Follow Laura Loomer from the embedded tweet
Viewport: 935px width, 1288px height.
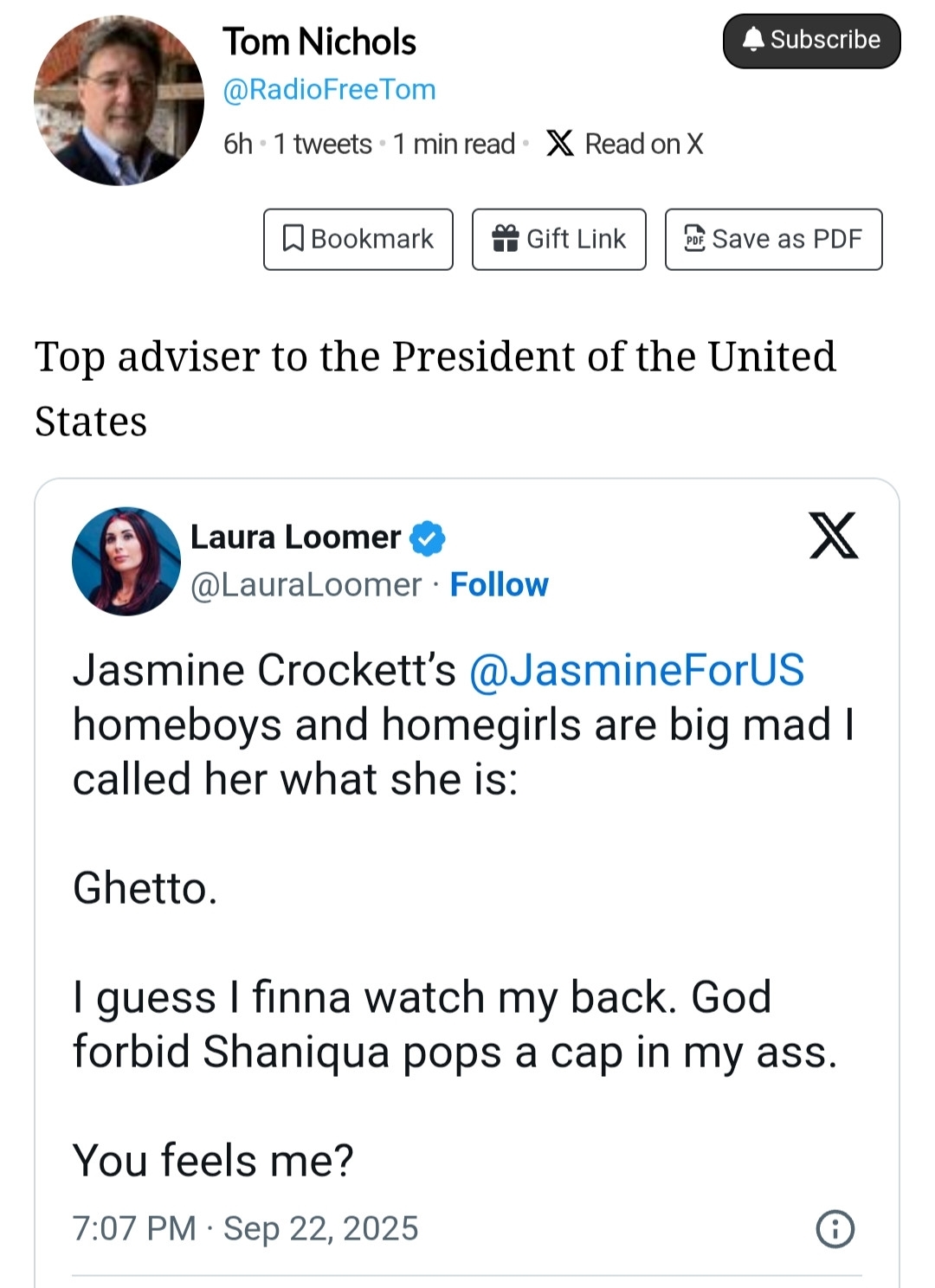[x=499, y=585]
